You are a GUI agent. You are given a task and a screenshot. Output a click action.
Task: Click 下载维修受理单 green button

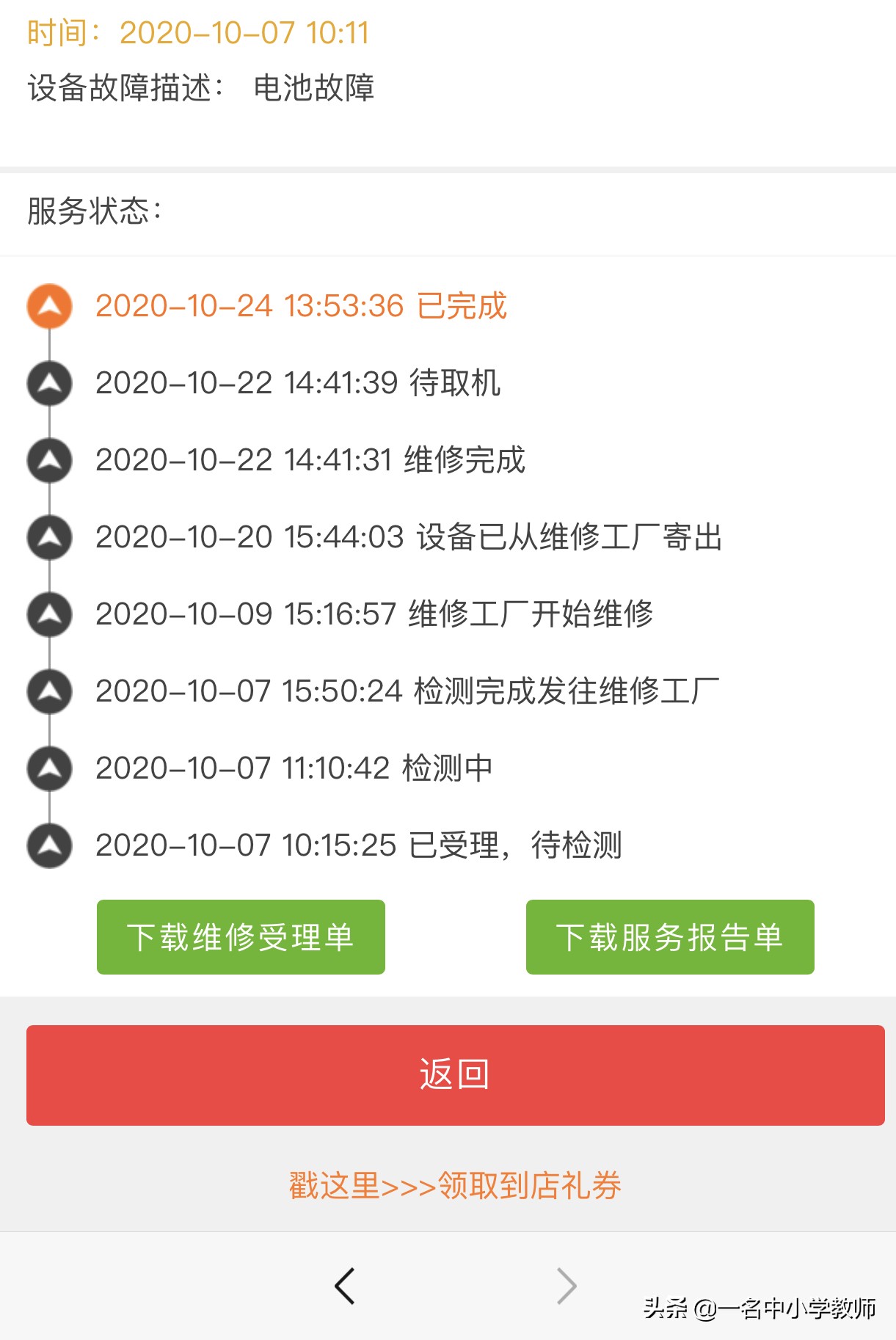coord(241,936)
